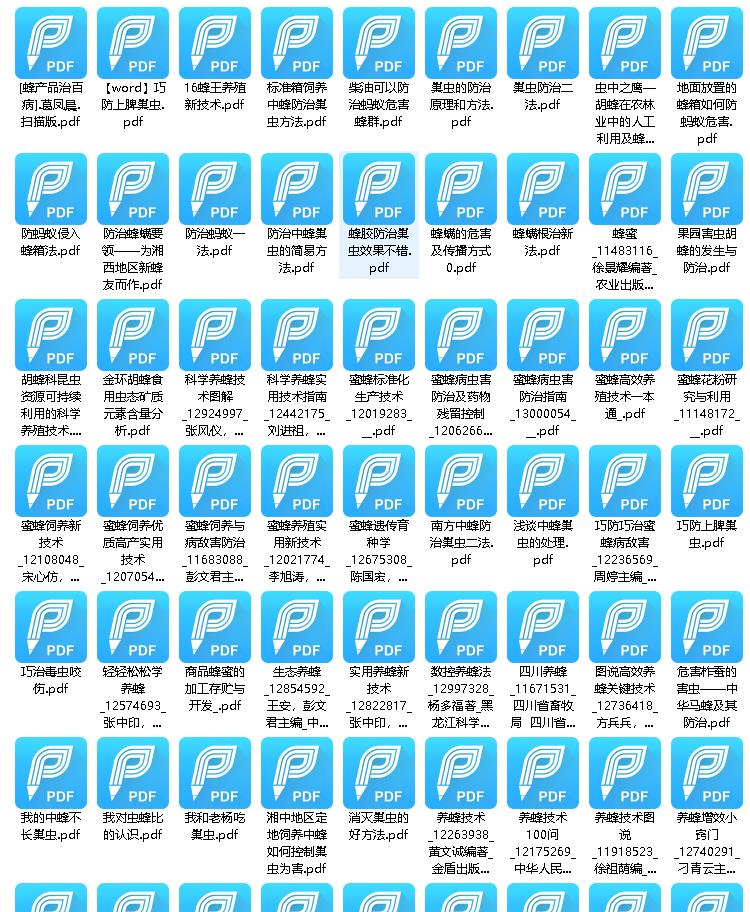Open 16蜂王养殖新技术.pdf file

click(x=215, y=44)
